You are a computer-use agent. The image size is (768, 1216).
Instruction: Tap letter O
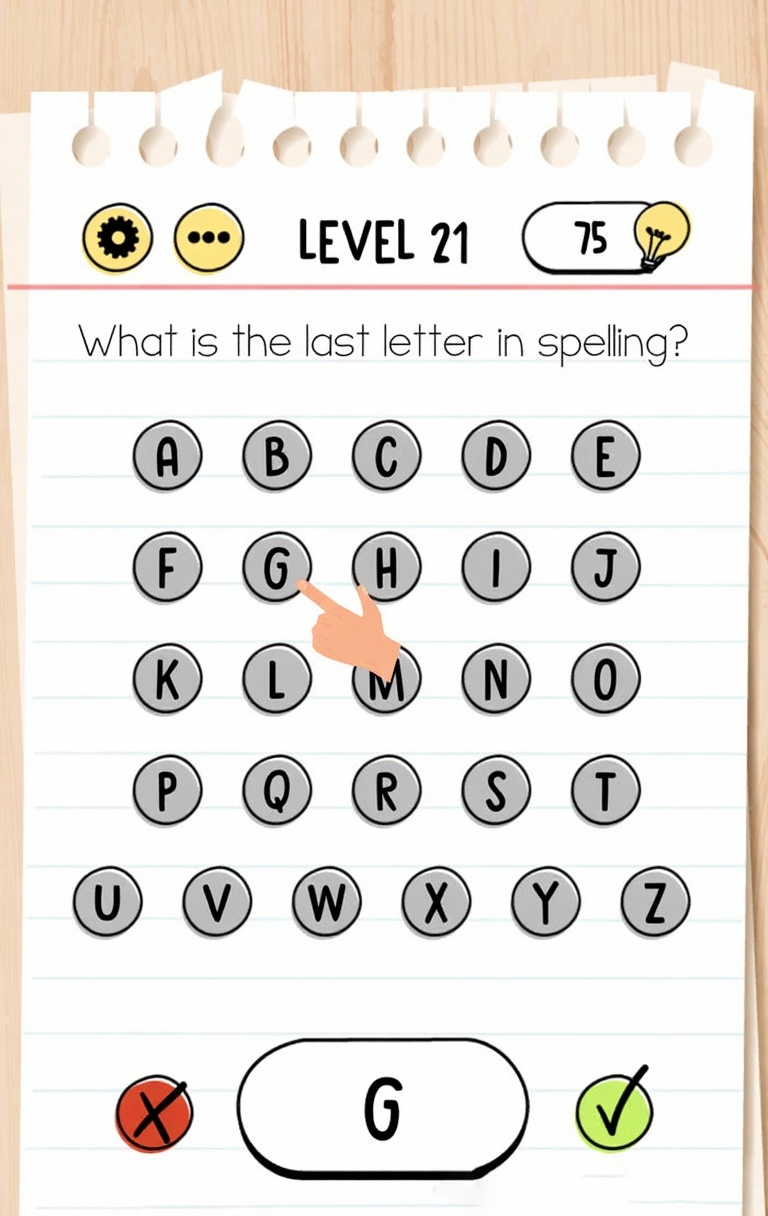[605, 680]
